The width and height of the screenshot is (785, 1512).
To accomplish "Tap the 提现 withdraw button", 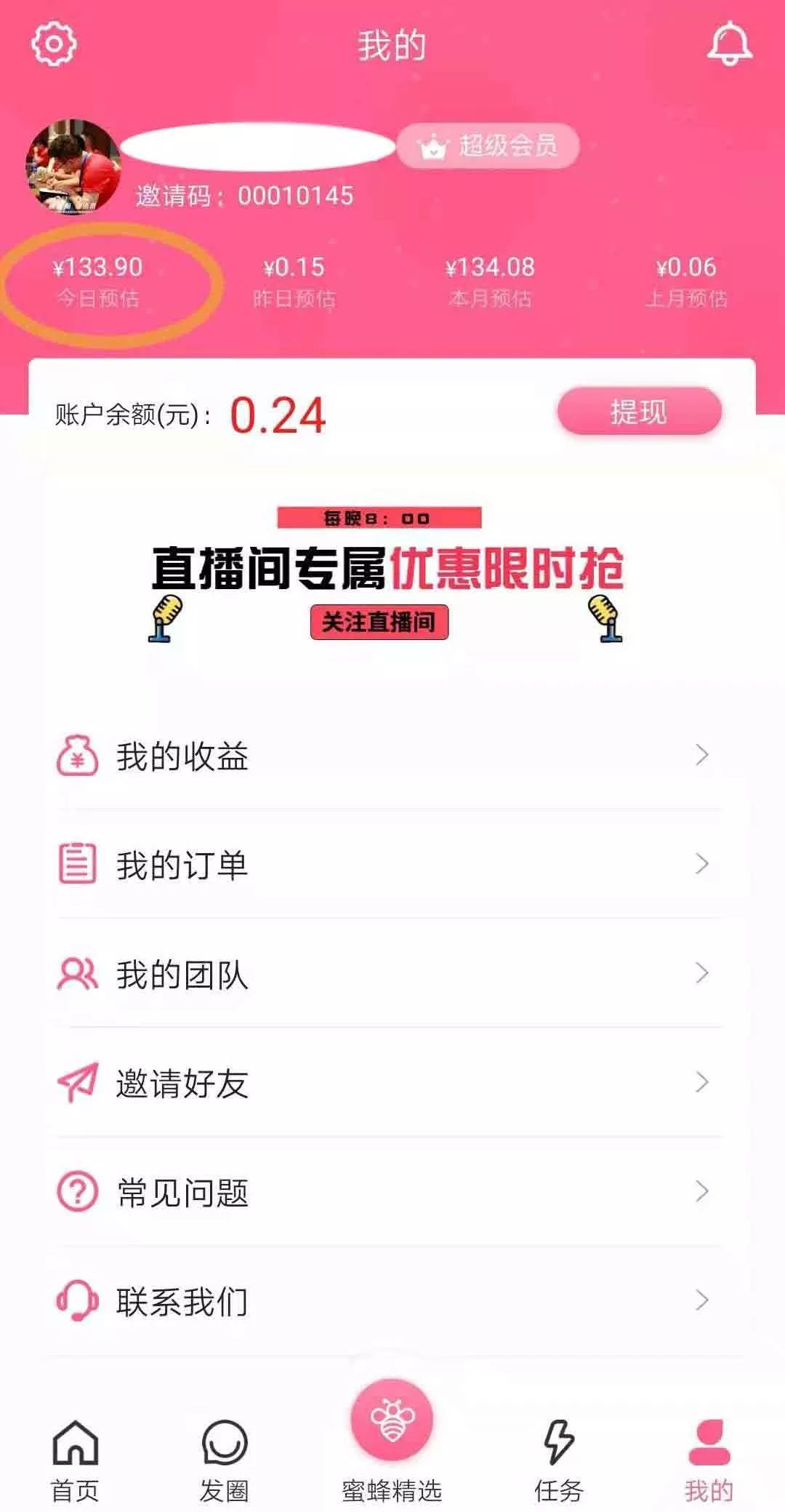I will [x=640, y=412].
